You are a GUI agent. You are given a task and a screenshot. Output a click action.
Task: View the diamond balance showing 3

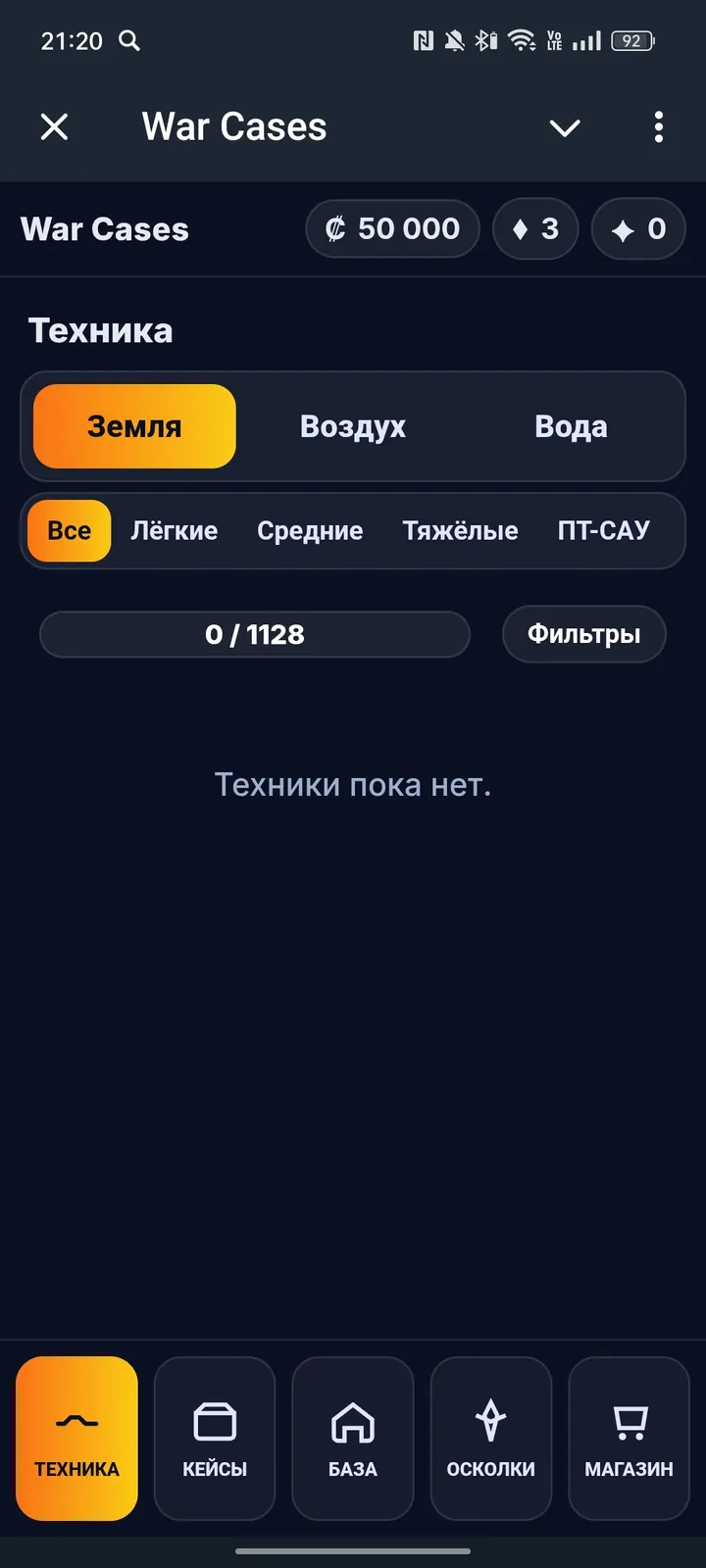pos(535,228)
